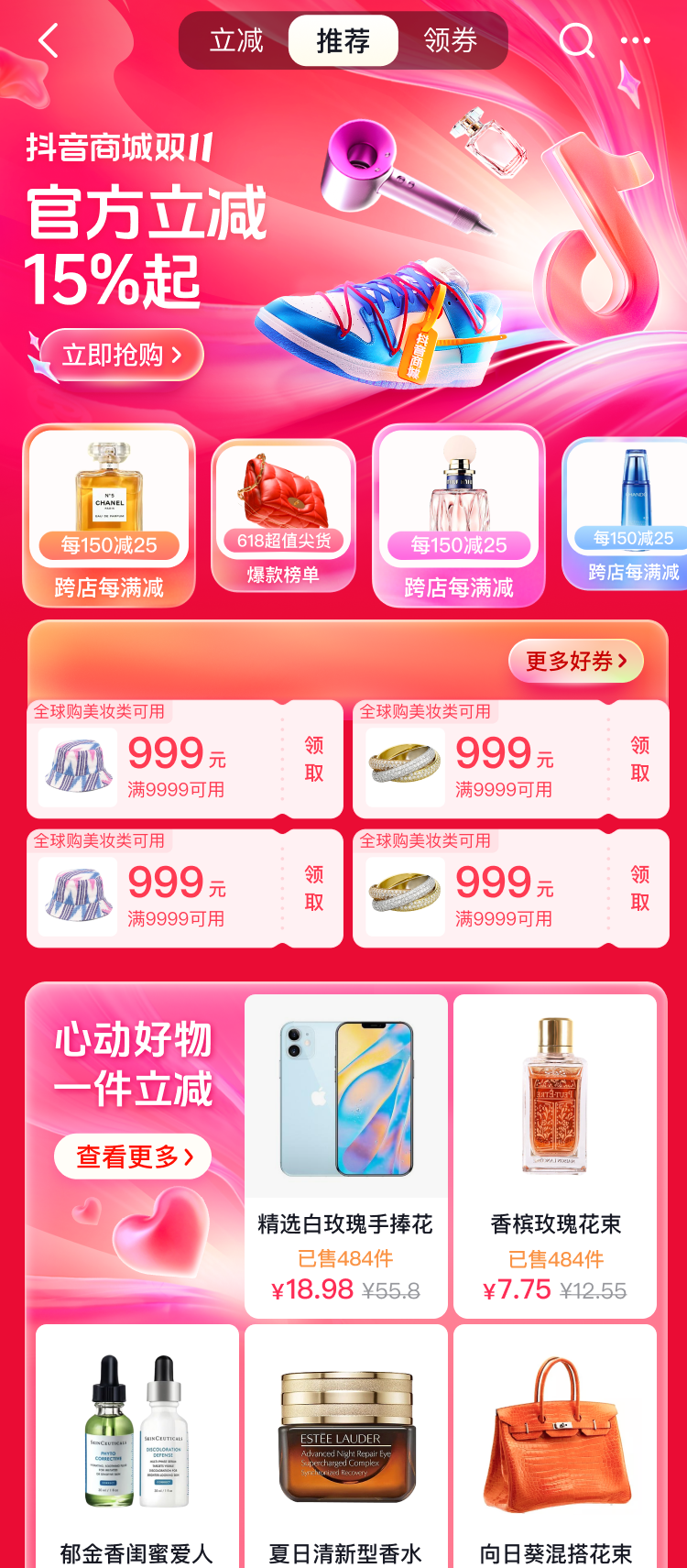This screenshot has height=1568, width=687.
Task: Tap the 立即抢购 button on the banner
Action: click(x=122, y=355)
